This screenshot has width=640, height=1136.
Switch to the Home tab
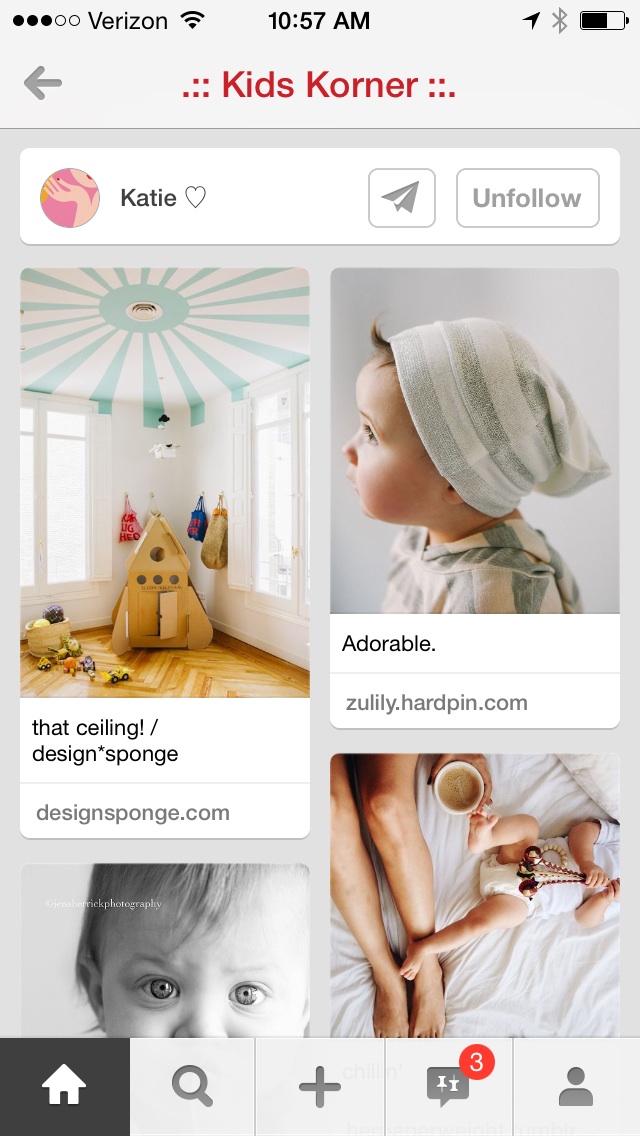[x=65, y=1087]
